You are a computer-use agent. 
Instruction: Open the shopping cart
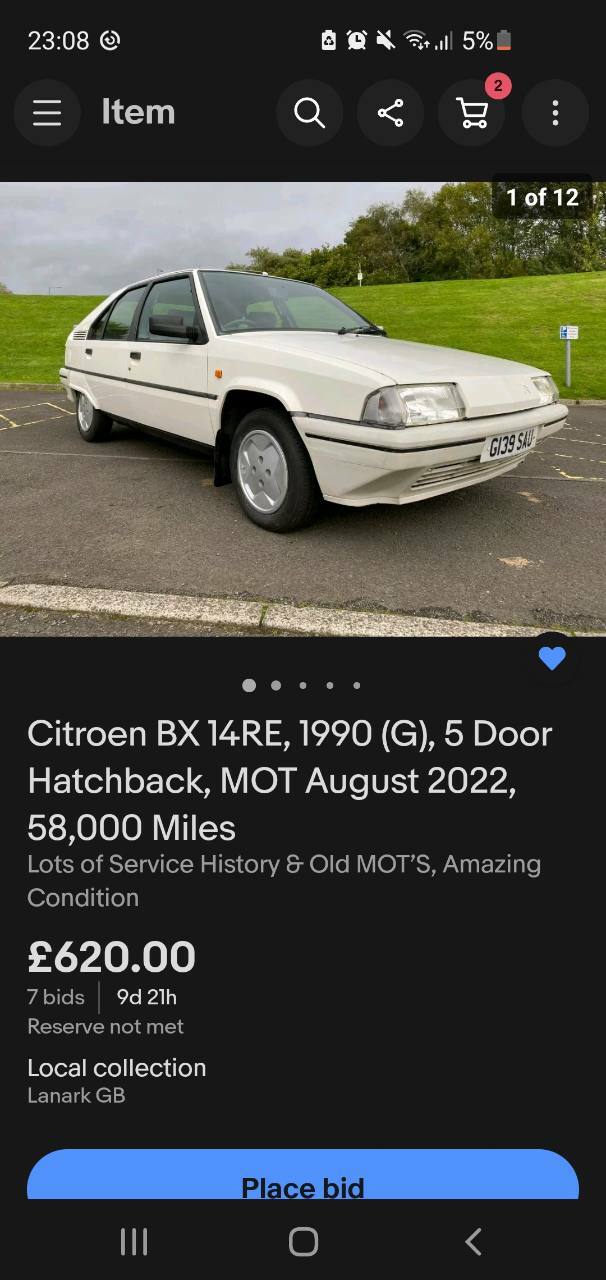[472, 113]
